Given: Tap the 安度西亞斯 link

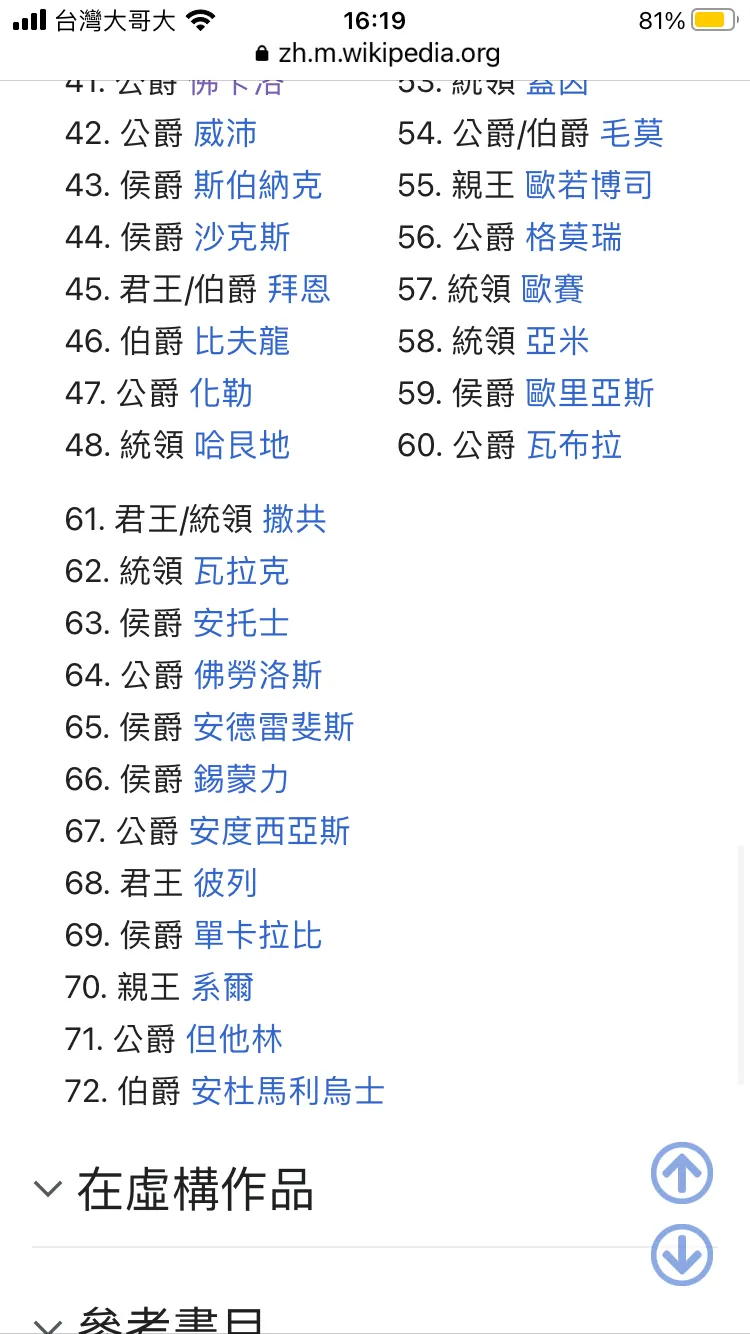Looking at the screenshot, I should [270, 832].
